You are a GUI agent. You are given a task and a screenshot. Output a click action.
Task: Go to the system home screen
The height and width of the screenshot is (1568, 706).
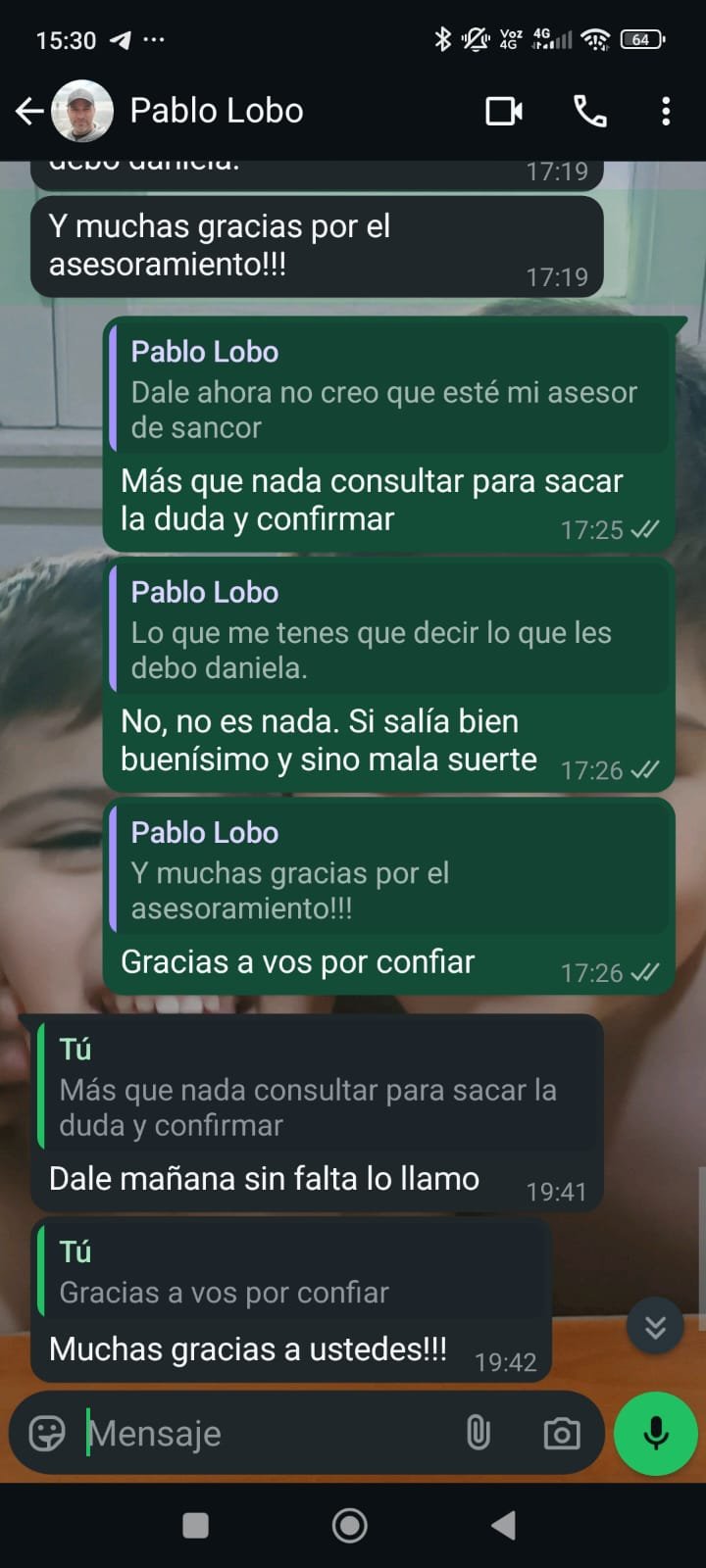click(x=350, y=1525)
